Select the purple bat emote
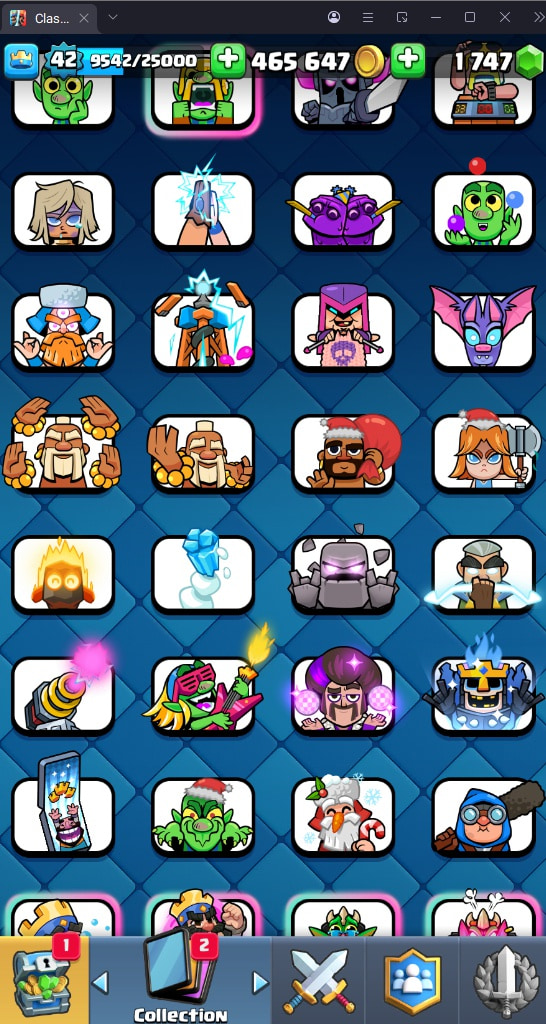The height and width of the screenshot is (1024, 546). tap(484, 329)
